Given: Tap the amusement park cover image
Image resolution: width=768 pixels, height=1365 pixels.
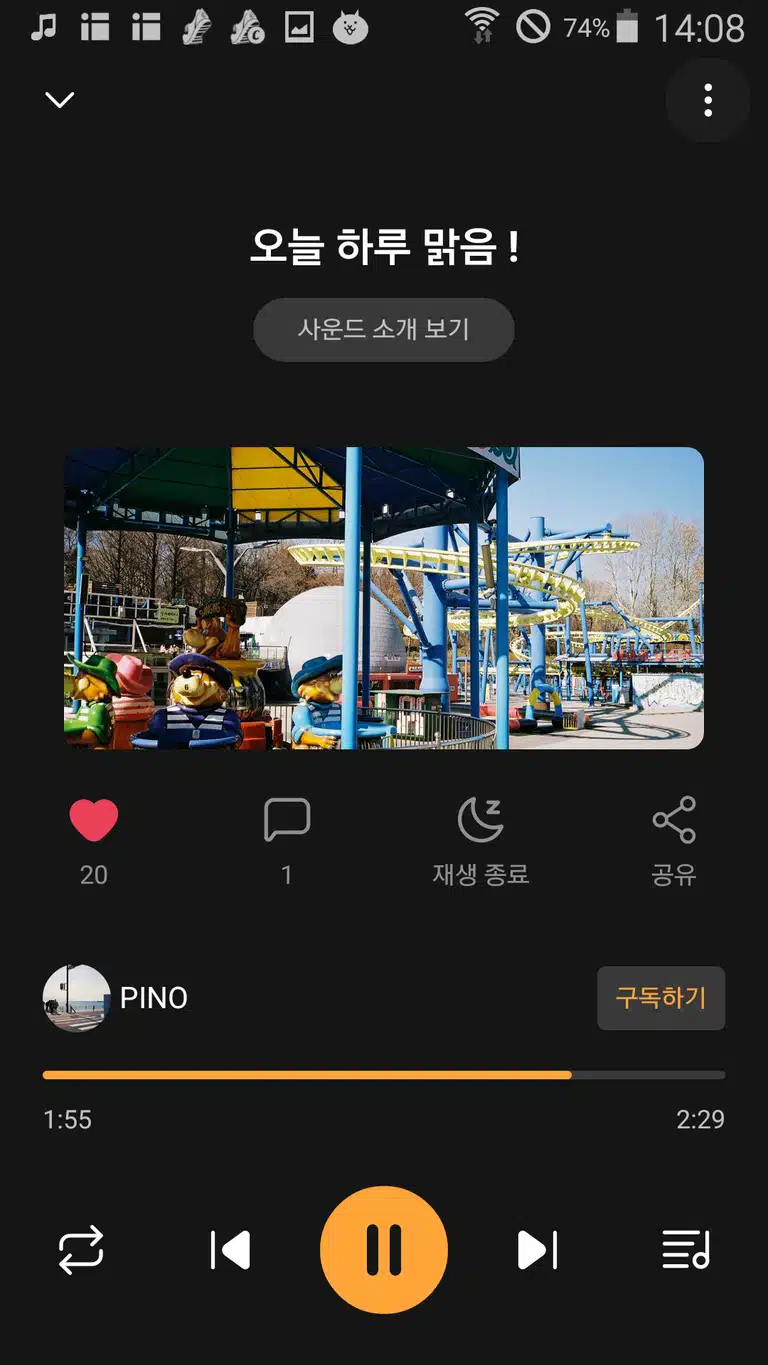Looking at the screenshot, I should click(x=384, y=598).
